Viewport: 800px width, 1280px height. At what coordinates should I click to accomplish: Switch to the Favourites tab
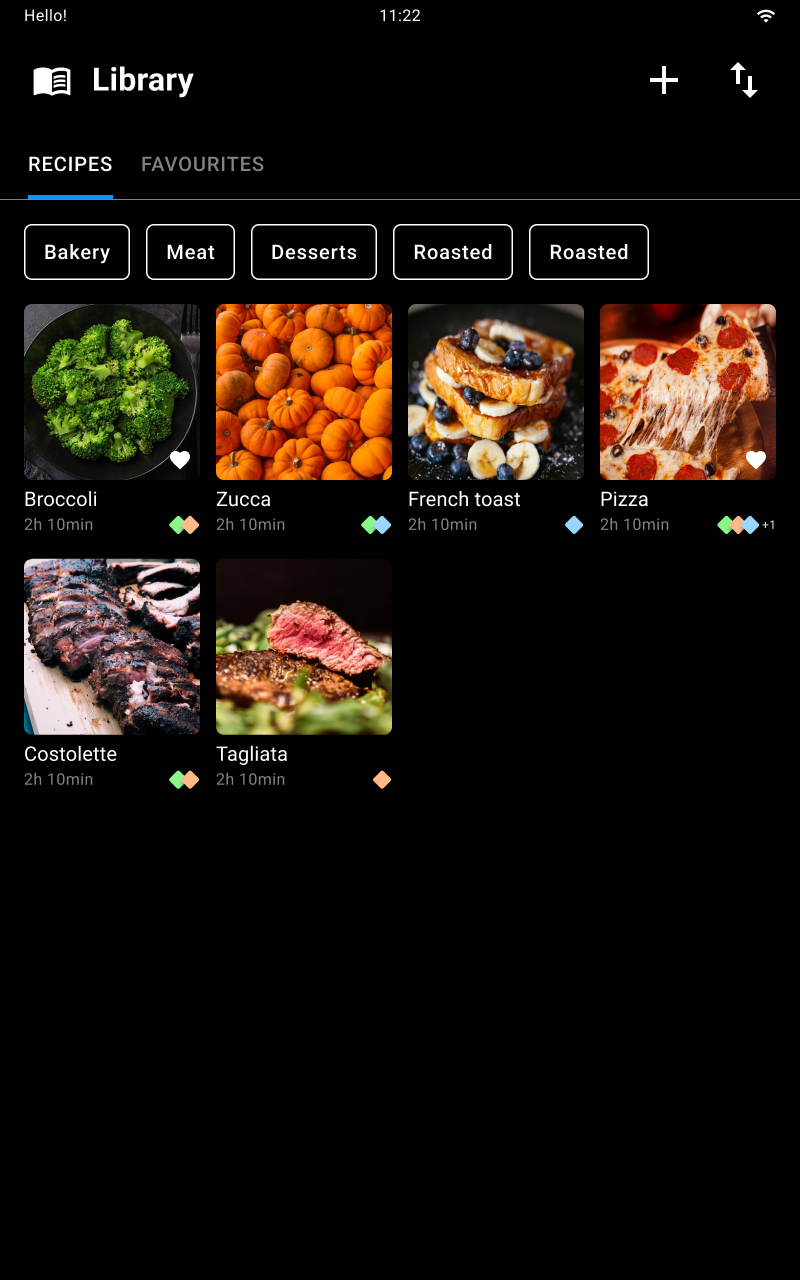click(x=202, y=164)
